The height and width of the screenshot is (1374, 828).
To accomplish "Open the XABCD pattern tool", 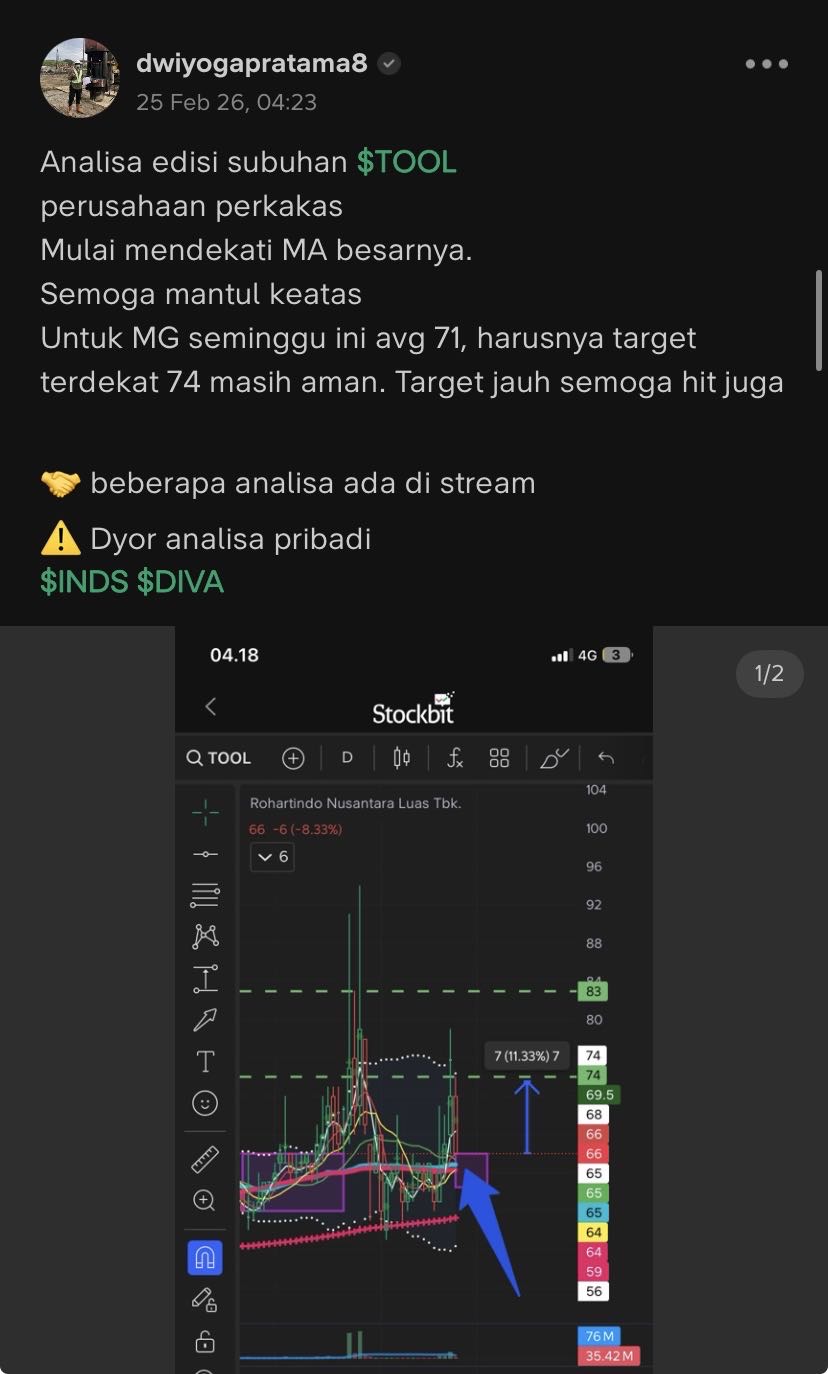I will [x=204, y=935].
